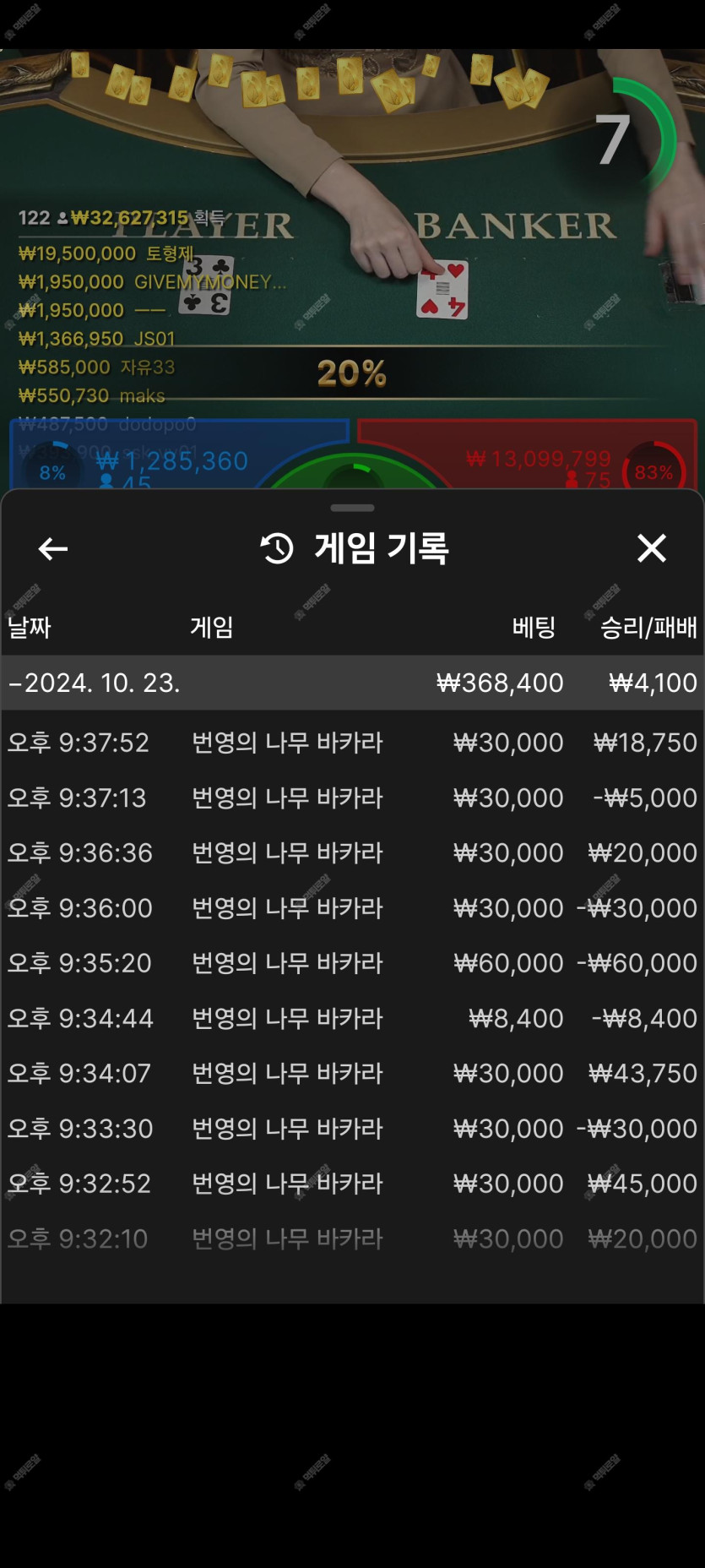Screen dimensions: 705x1568
Task: Open the 오후 9:32:52 game record
Action: tap(352, 1184)
